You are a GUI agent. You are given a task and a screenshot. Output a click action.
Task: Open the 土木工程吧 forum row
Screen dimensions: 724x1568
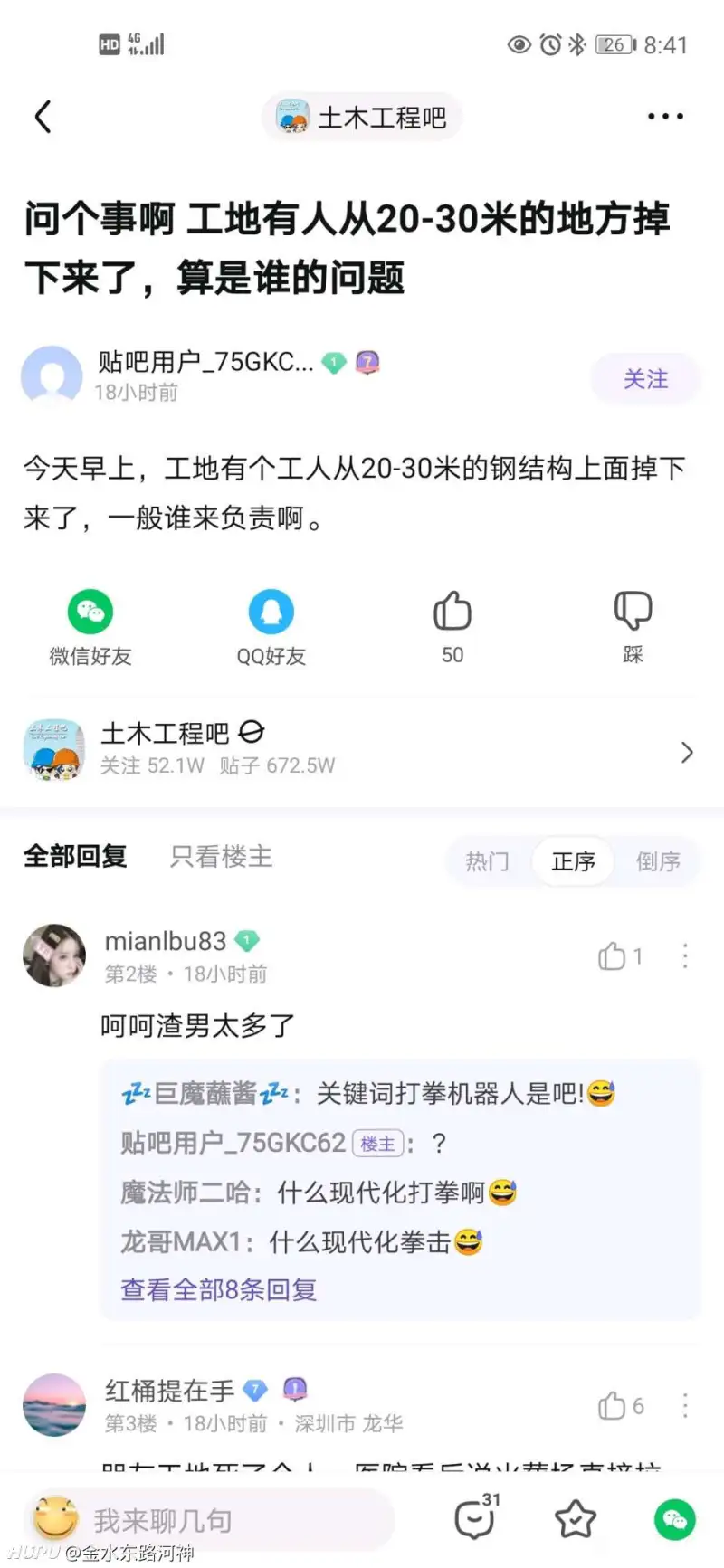point(362,750)
